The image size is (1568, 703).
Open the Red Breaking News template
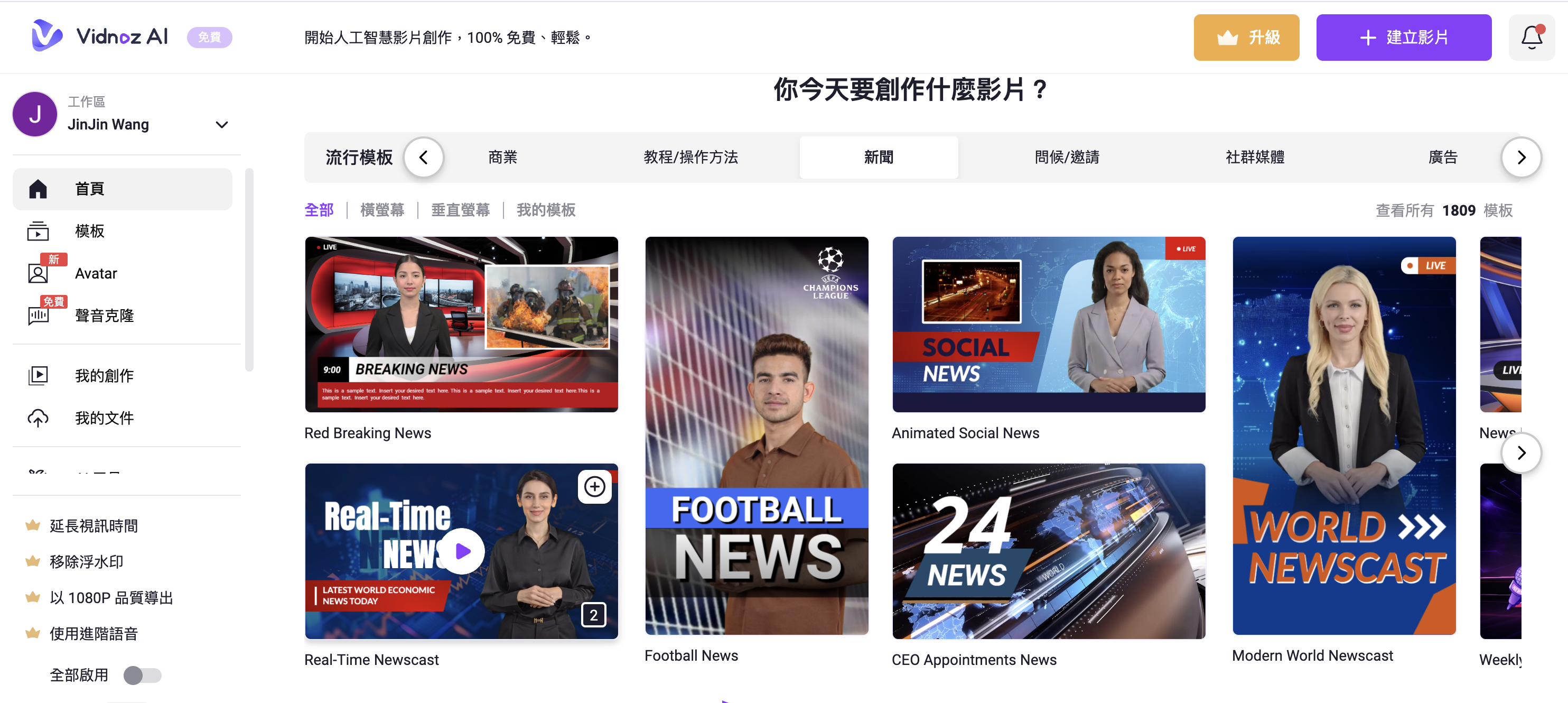click(x=461, y=324)
